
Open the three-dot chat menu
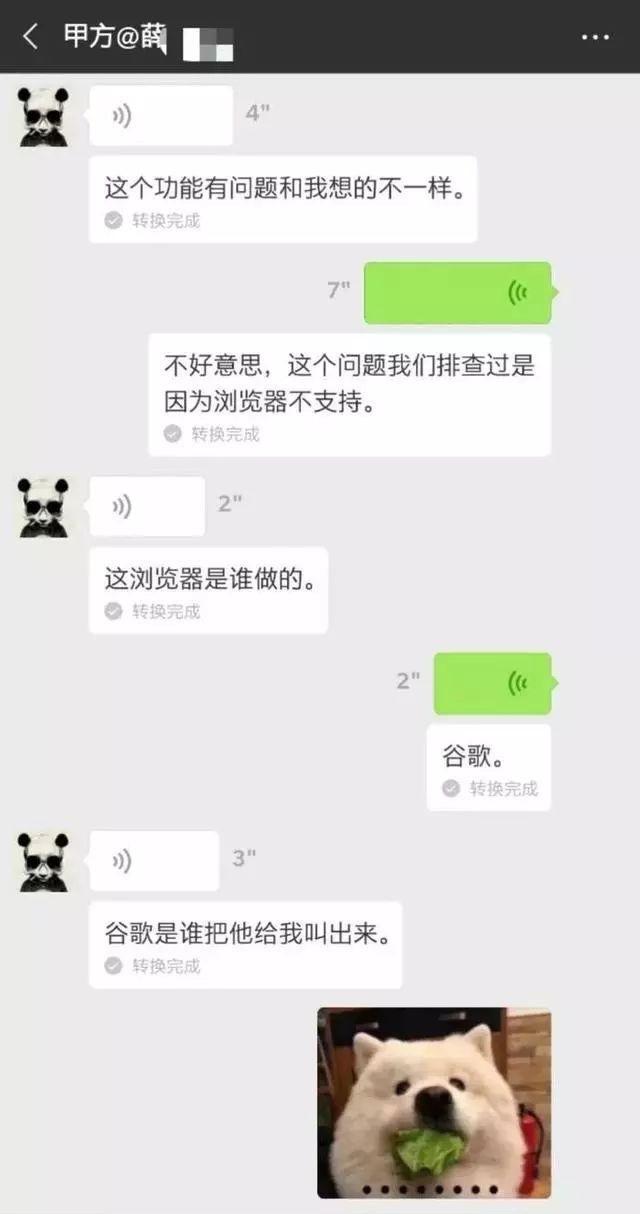pos(595,37)
